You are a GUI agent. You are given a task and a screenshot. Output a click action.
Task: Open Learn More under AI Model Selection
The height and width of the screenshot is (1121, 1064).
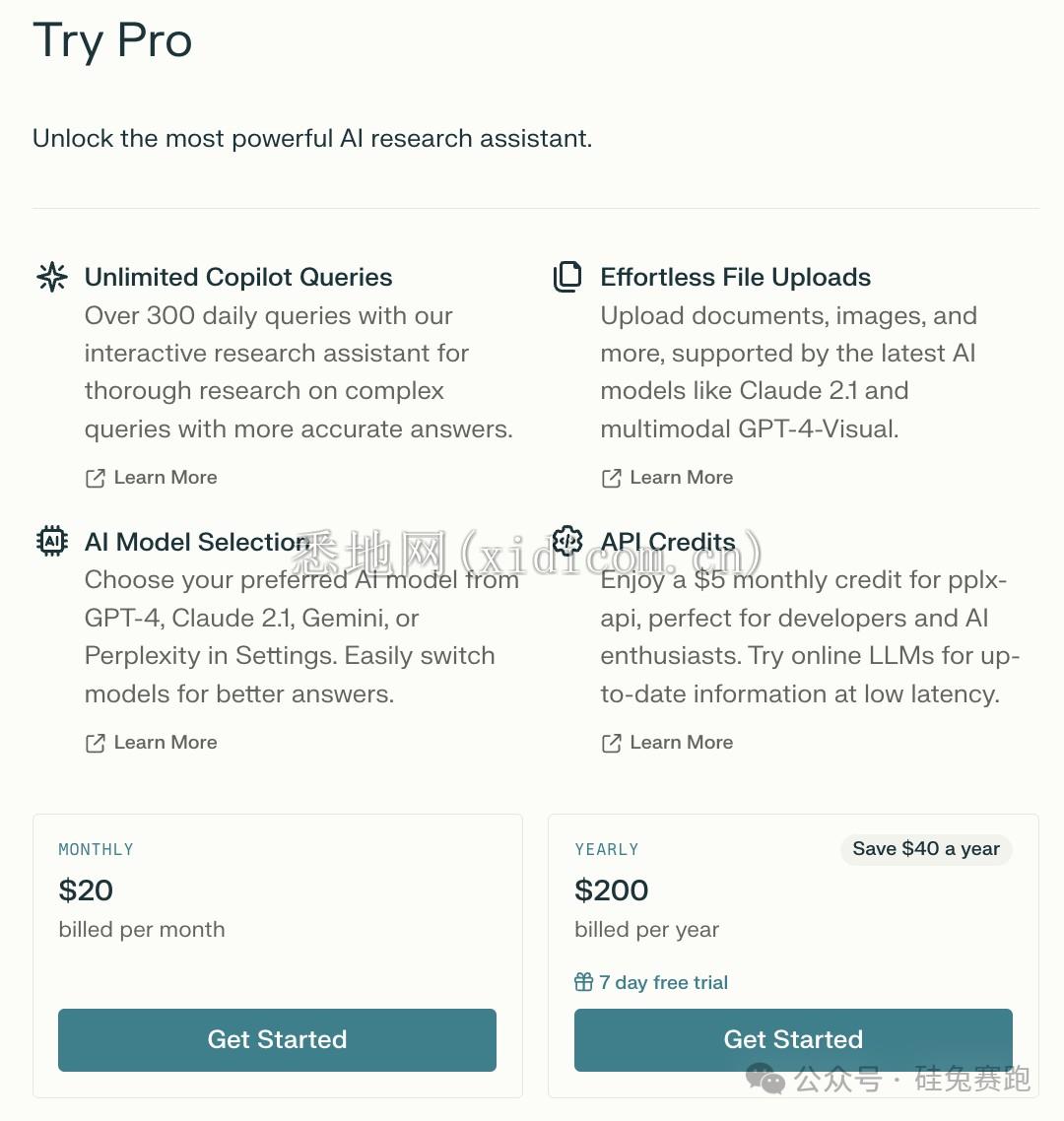click(152, 743)
